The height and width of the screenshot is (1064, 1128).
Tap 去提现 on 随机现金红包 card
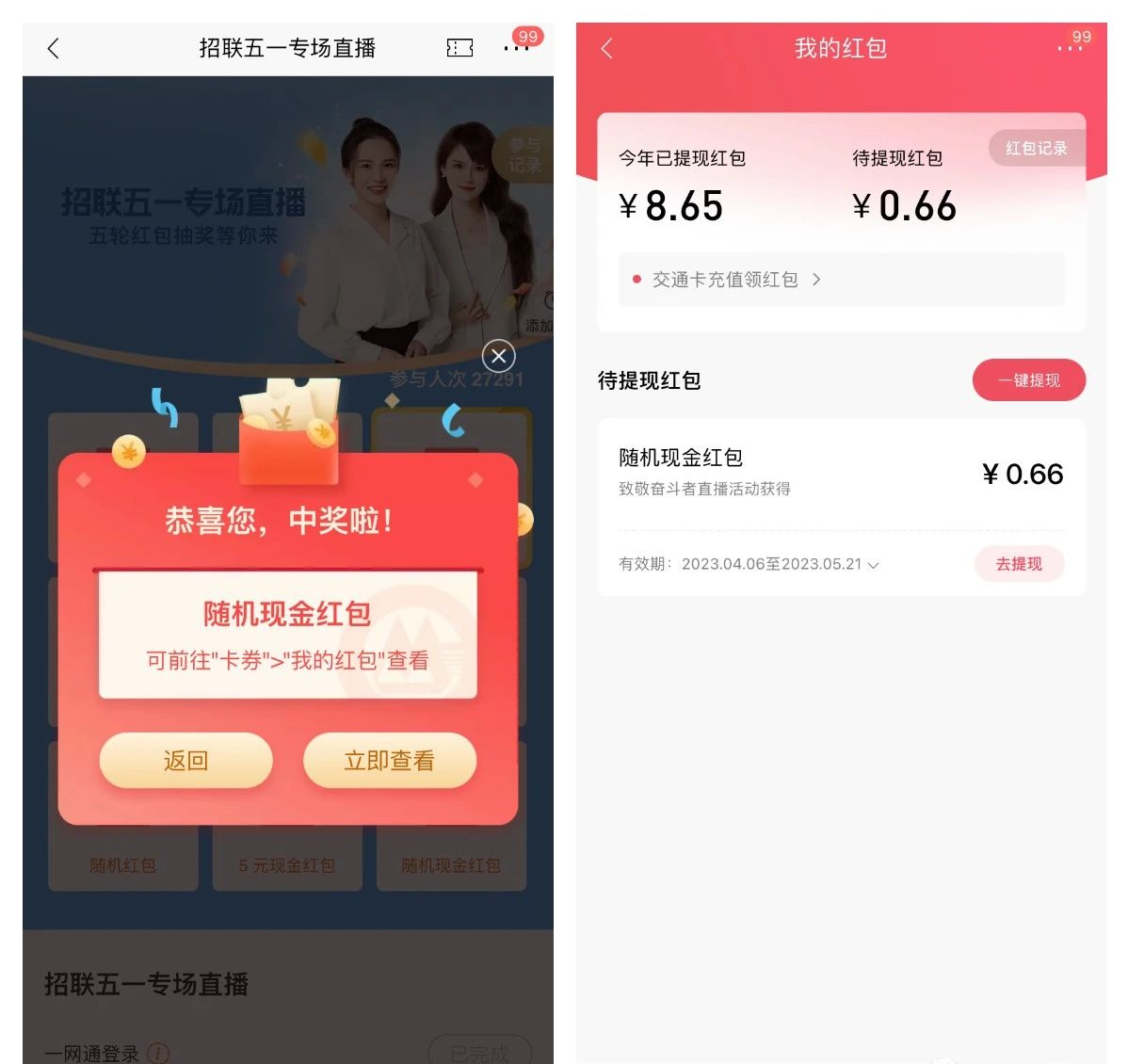(x=1019, y=564)
